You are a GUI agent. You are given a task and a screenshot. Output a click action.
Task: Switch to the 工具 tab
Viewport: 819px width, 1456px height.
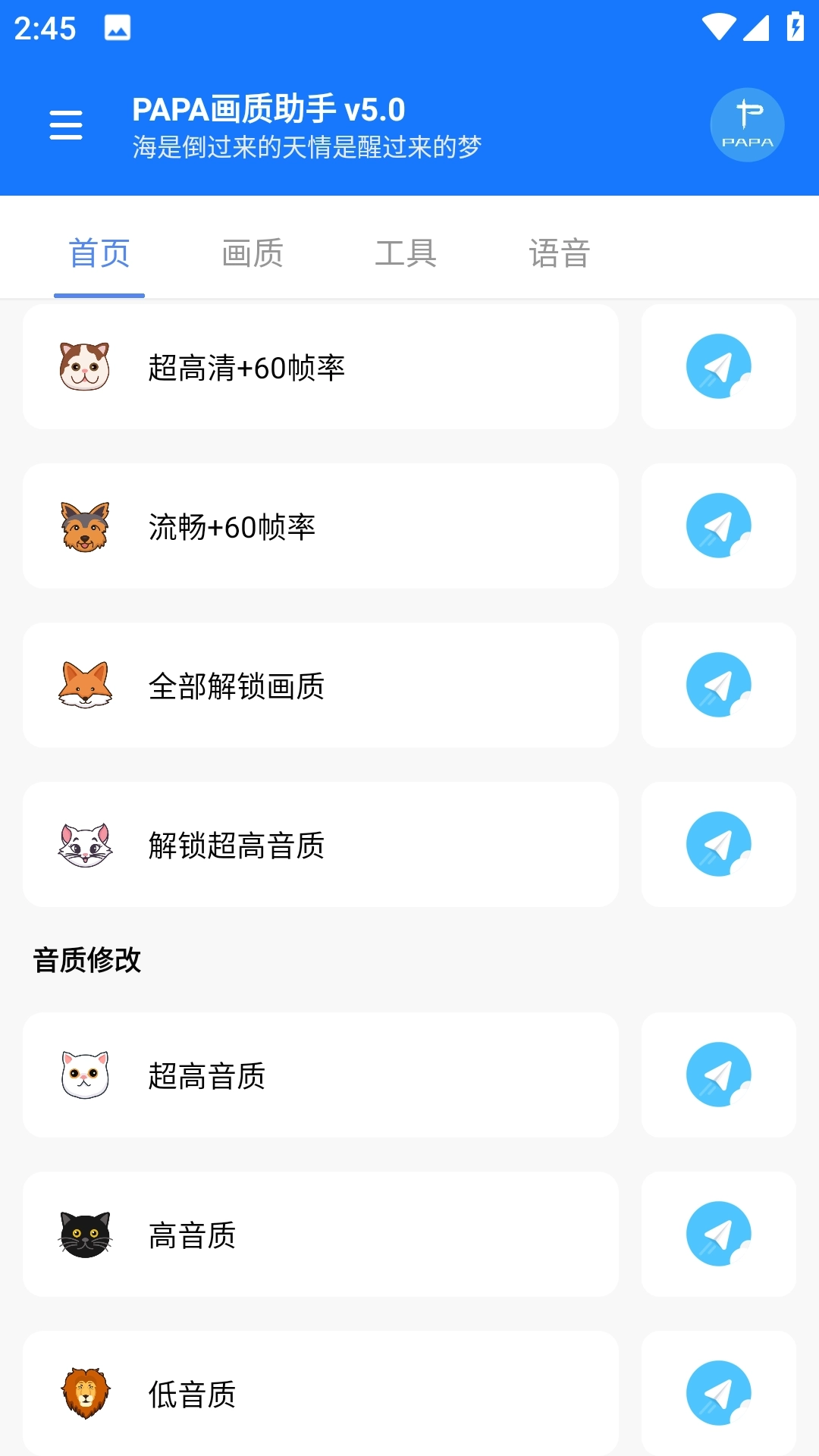(x=407, y=253)
